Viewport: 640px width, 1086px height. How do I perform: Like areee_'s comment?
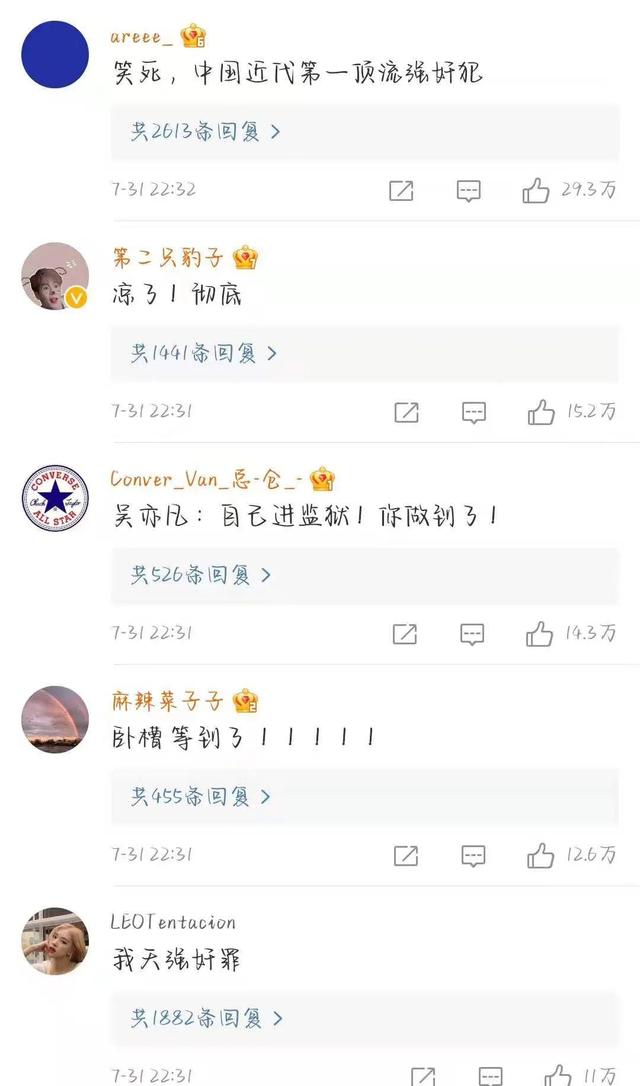click(536, 190)
